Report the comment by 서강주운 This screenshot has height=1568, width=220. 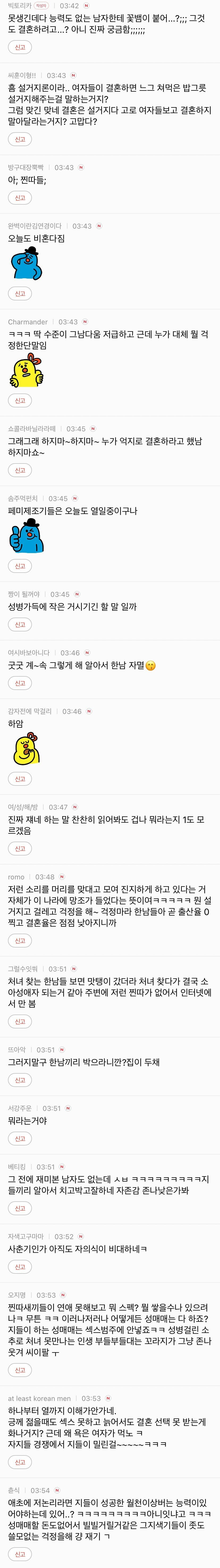coord(20,1138)
